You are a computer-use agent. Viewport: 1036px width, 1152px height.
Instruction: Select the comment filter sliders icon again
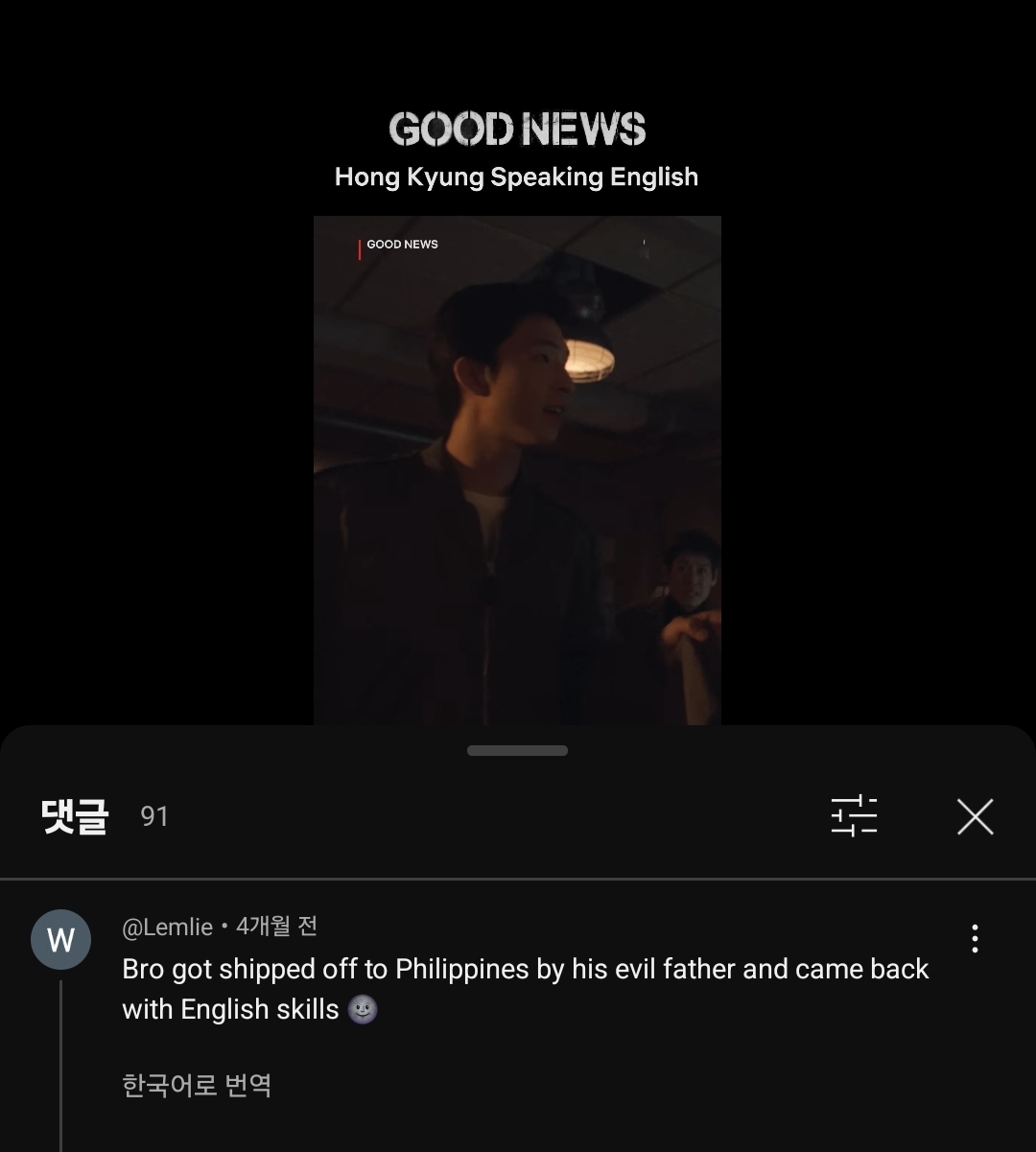pyautogui.click(x=854, y=816)
